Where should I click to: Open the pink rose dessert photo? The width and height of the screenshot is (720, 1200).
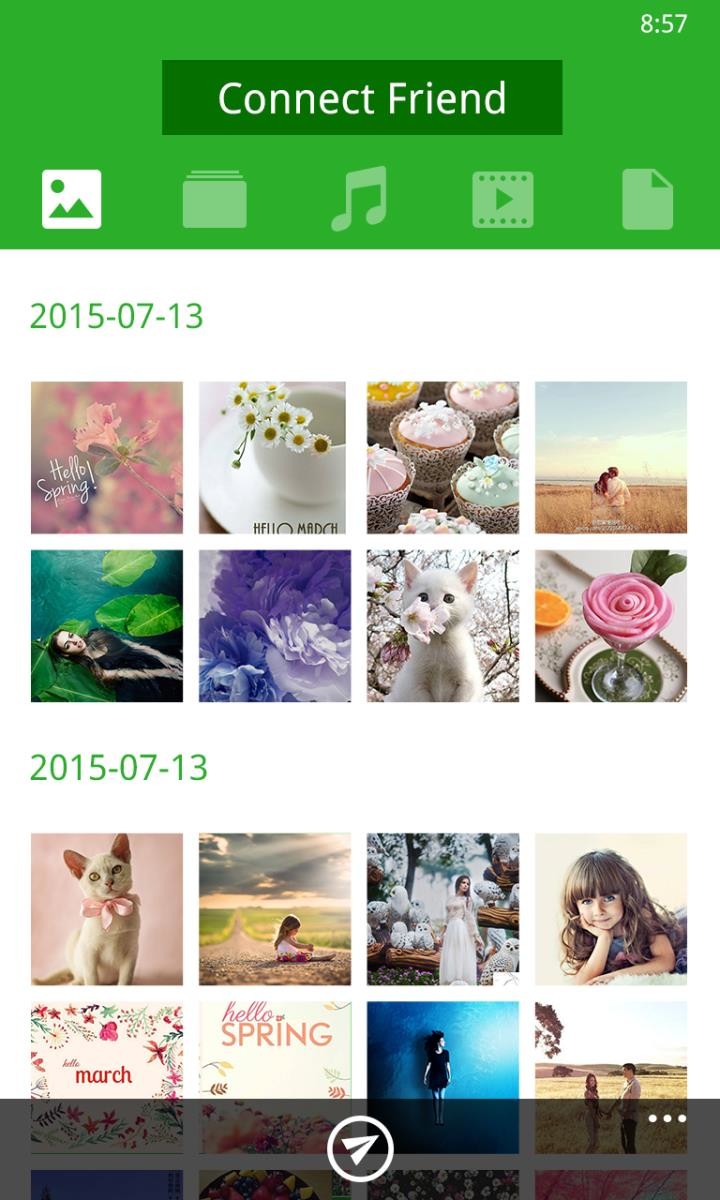tap(611, 625)
